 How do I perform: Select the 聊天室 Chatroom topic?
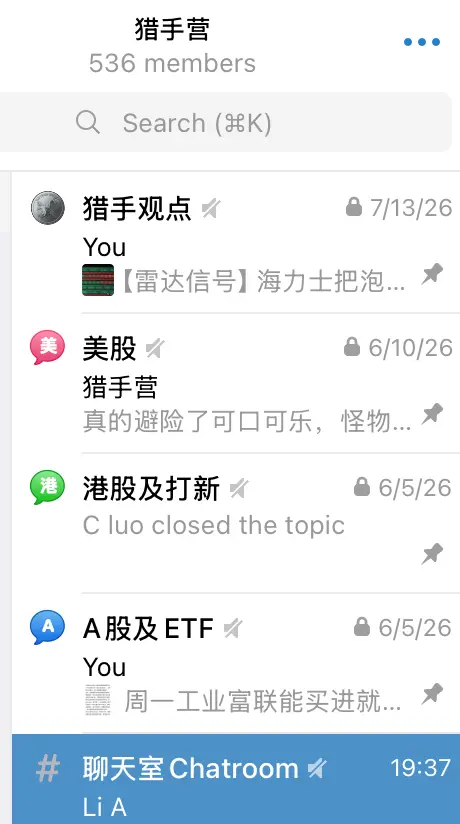point(236,779)
